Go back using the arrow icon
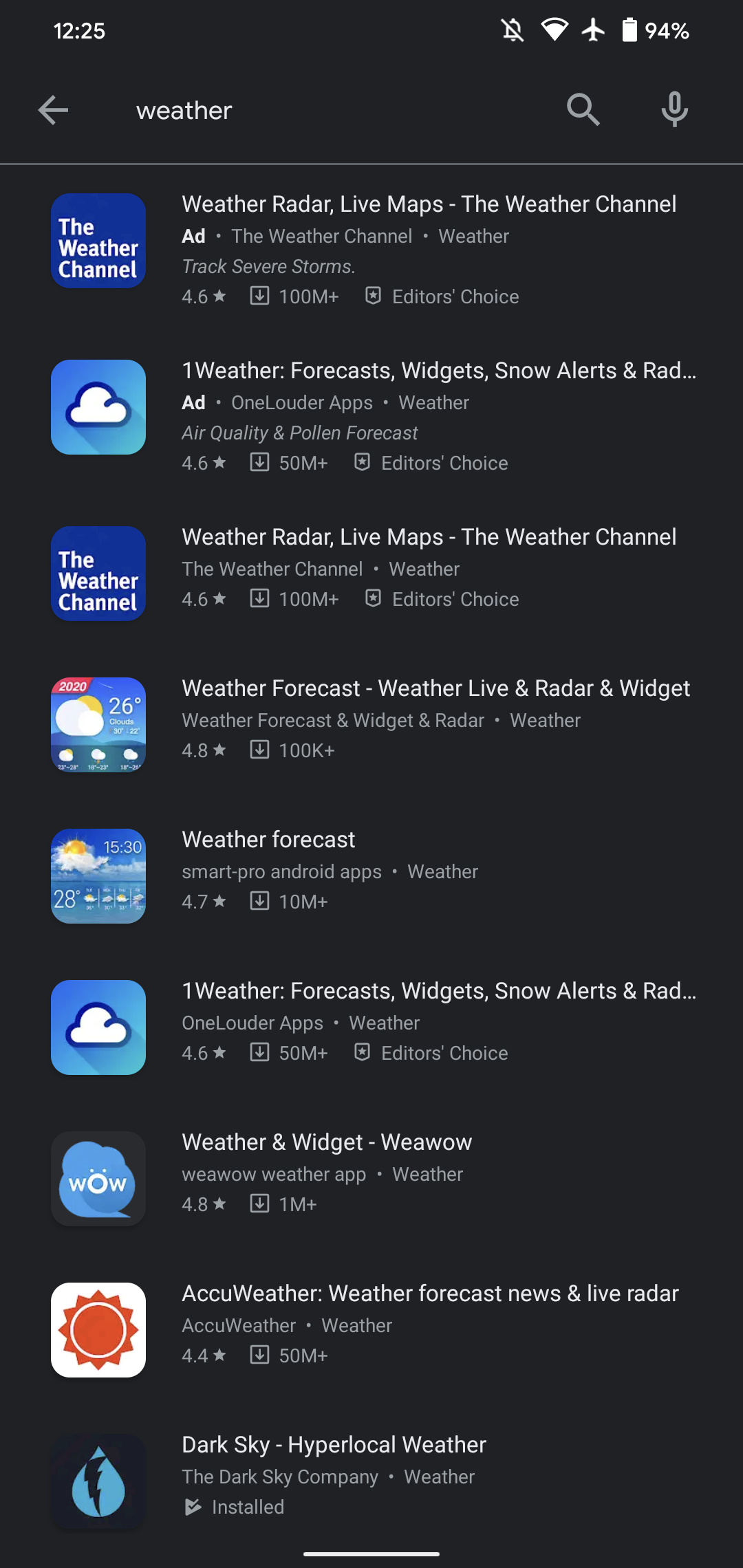743x1568 pixels. coord(53,110)
